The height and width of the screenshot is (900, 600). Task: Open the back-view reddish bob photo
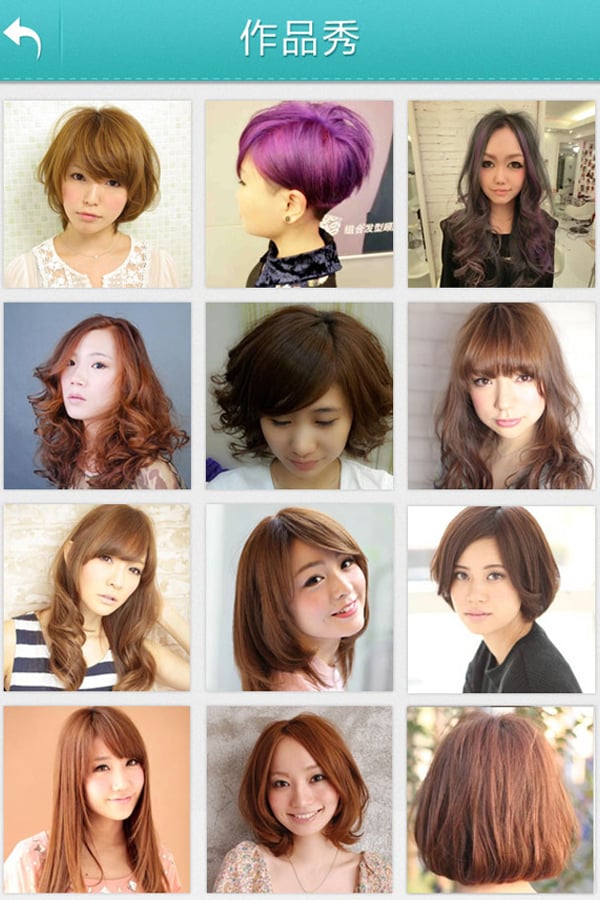pos(501,799)
